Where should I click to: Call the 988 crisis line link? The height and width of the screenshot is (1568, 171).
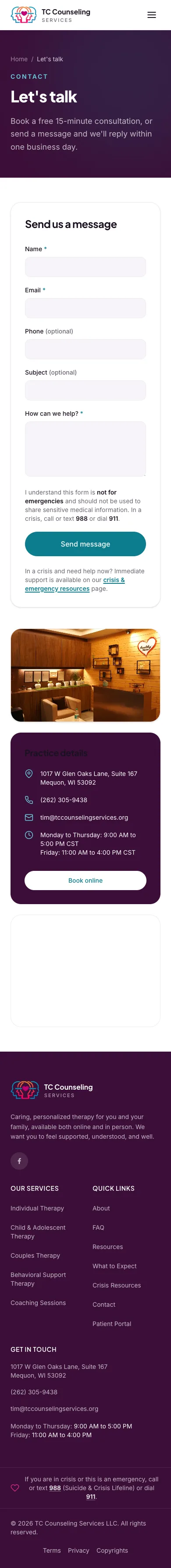click(55, 1487)
